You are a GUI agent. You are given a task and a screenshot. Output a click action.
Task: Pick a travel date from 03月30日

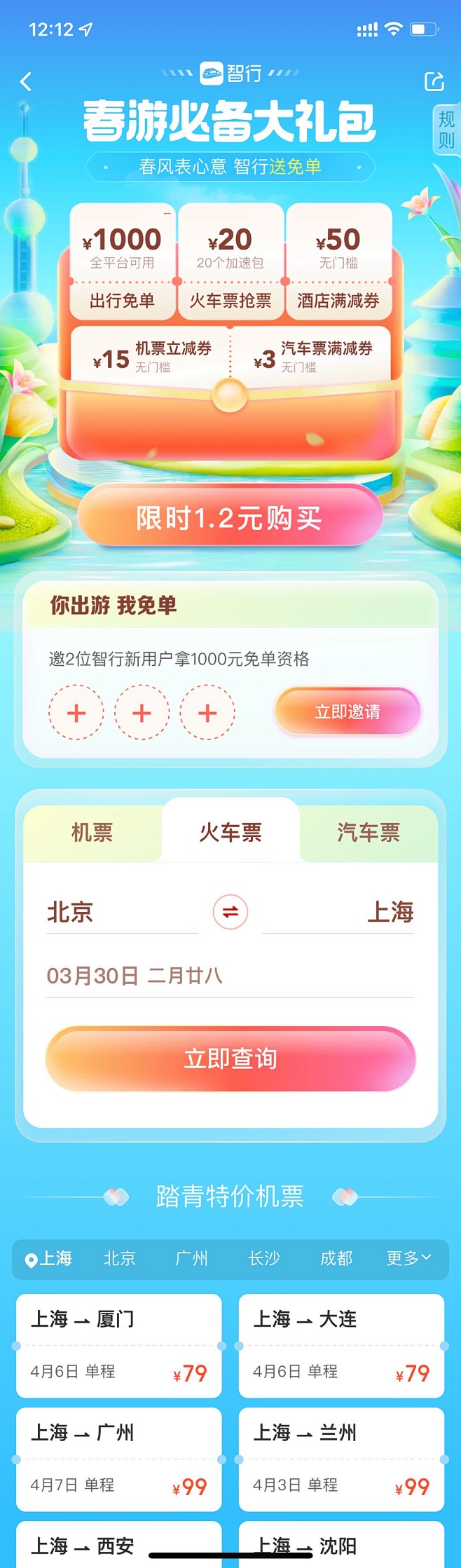135,975
